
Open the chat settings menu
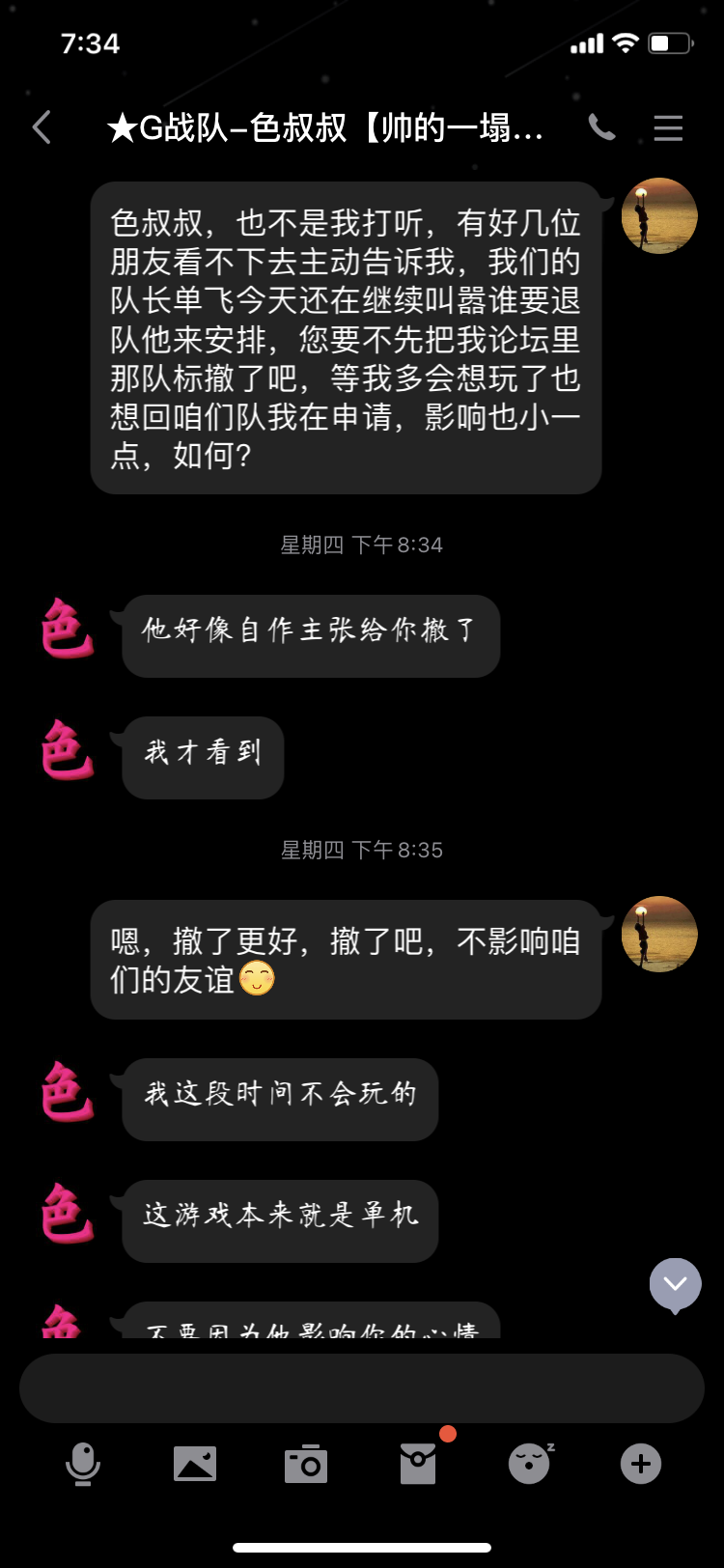pos(668,127)
